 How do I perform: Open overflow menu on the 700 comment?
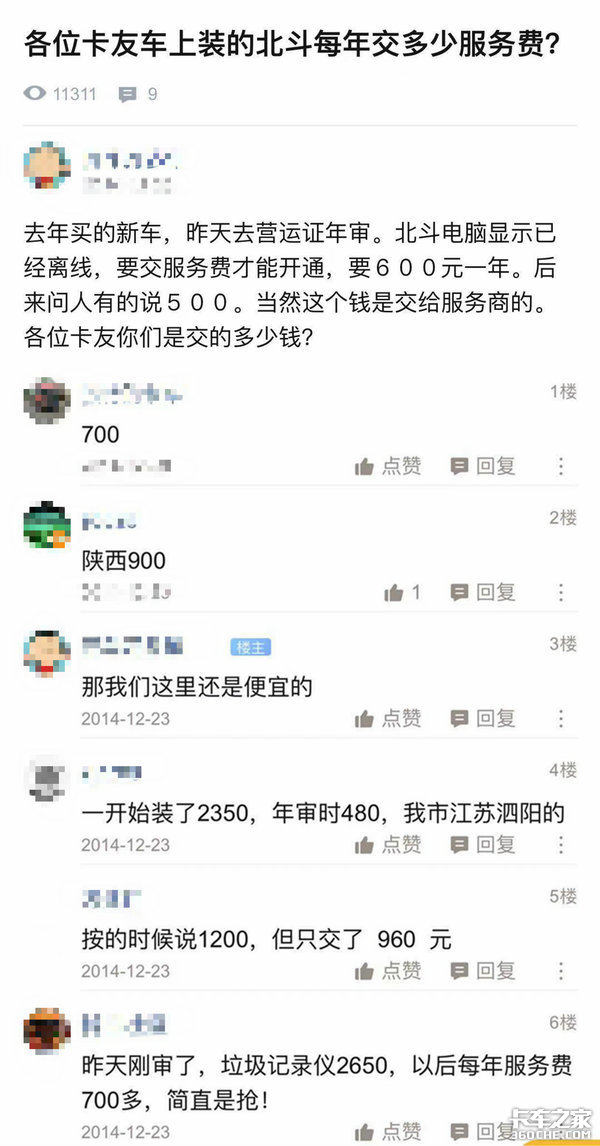point(561,466)
